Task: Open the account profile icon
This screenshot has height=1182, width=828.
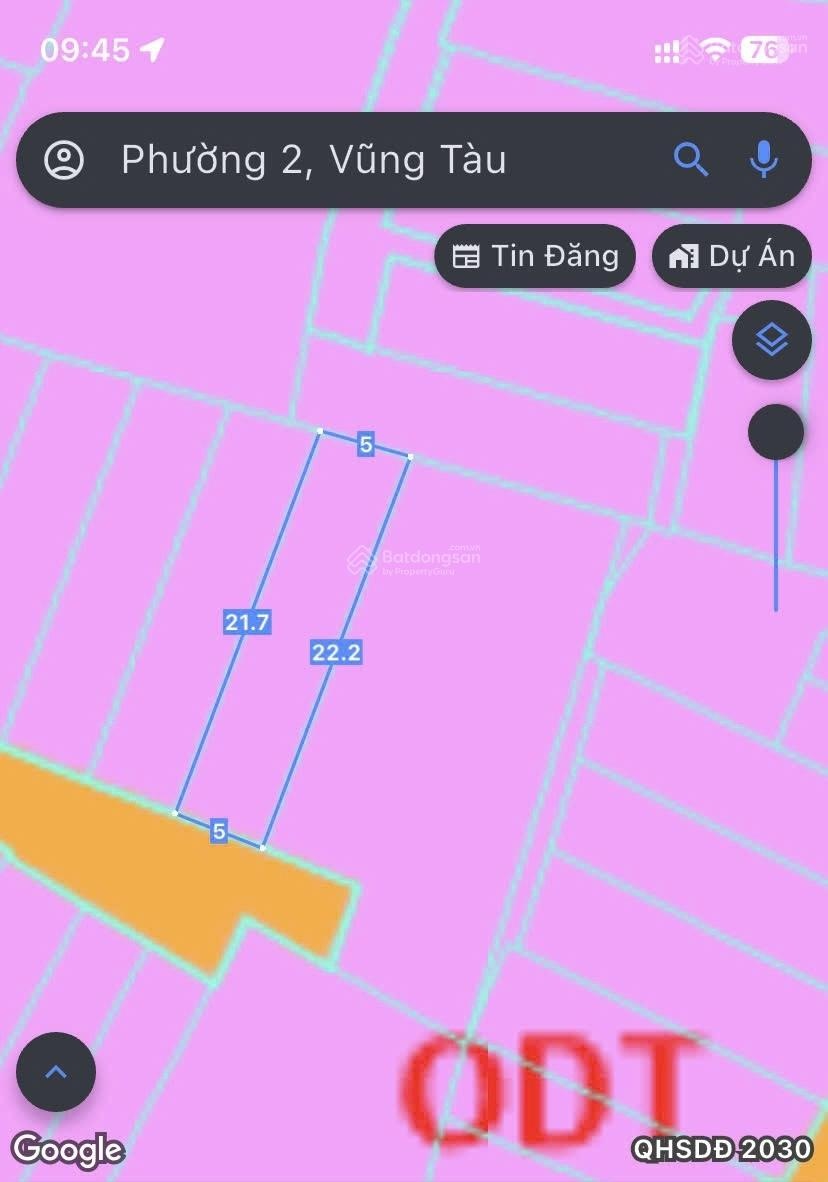Action: [65, 160]
